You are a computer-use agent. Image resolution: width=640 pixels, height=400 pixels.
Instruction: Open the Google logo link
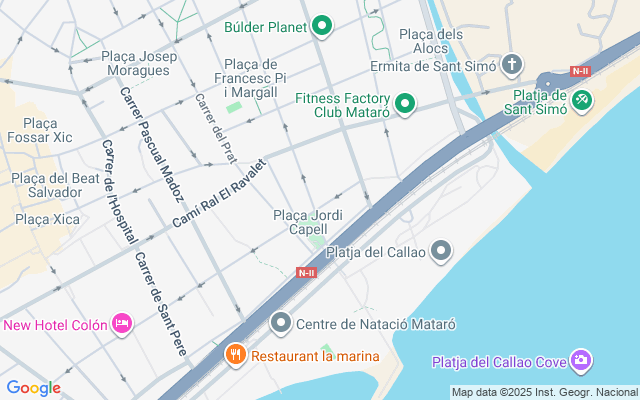coord(33,388)
